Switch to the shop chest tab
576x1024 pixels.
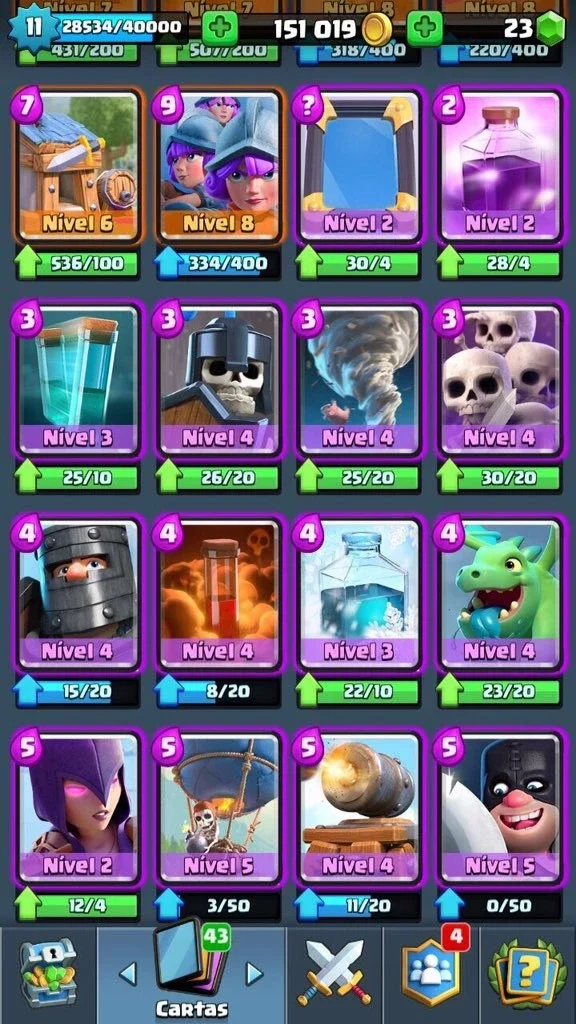point(48,973)
